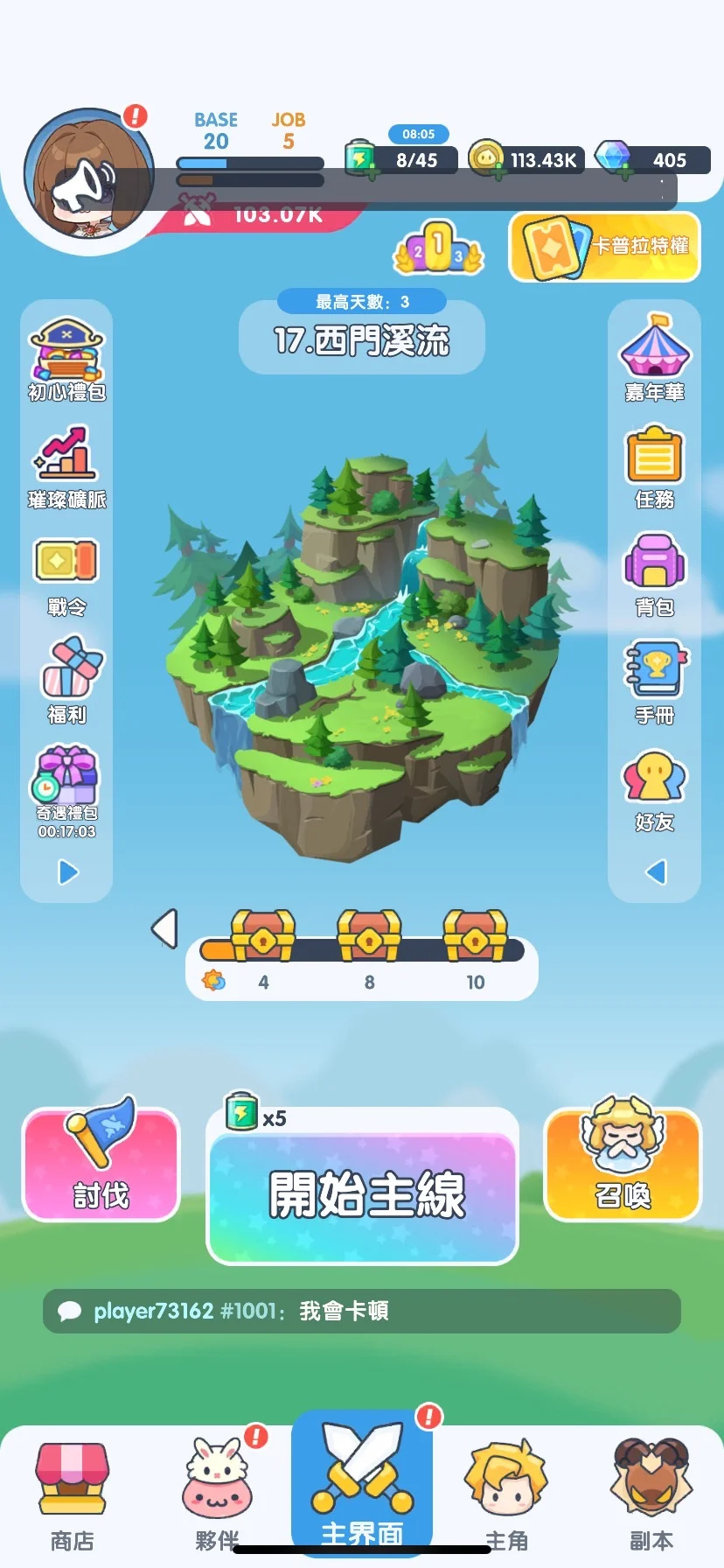This screenshot has height=1568, width=724.
Task: Open the 好友 friends list
Action: 655,791
